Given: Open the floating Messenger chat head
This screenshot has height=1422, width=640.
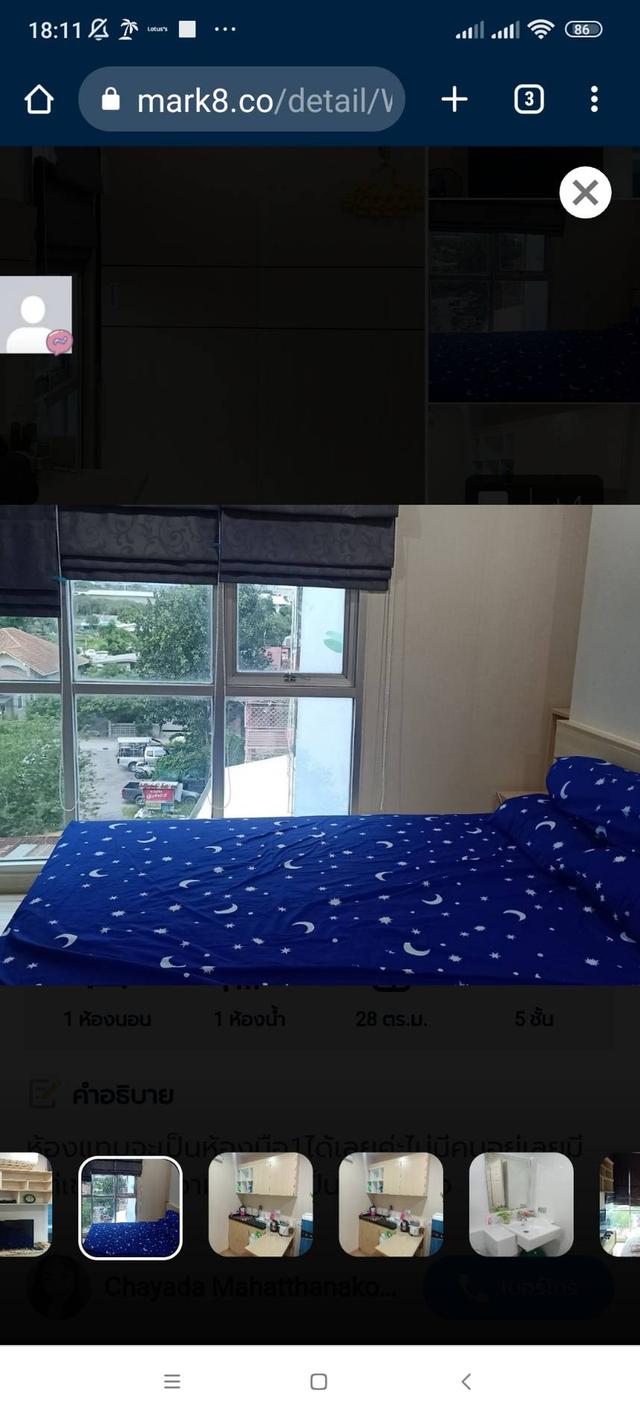Looking at the screenshot, I should click(x=36, y=315).
